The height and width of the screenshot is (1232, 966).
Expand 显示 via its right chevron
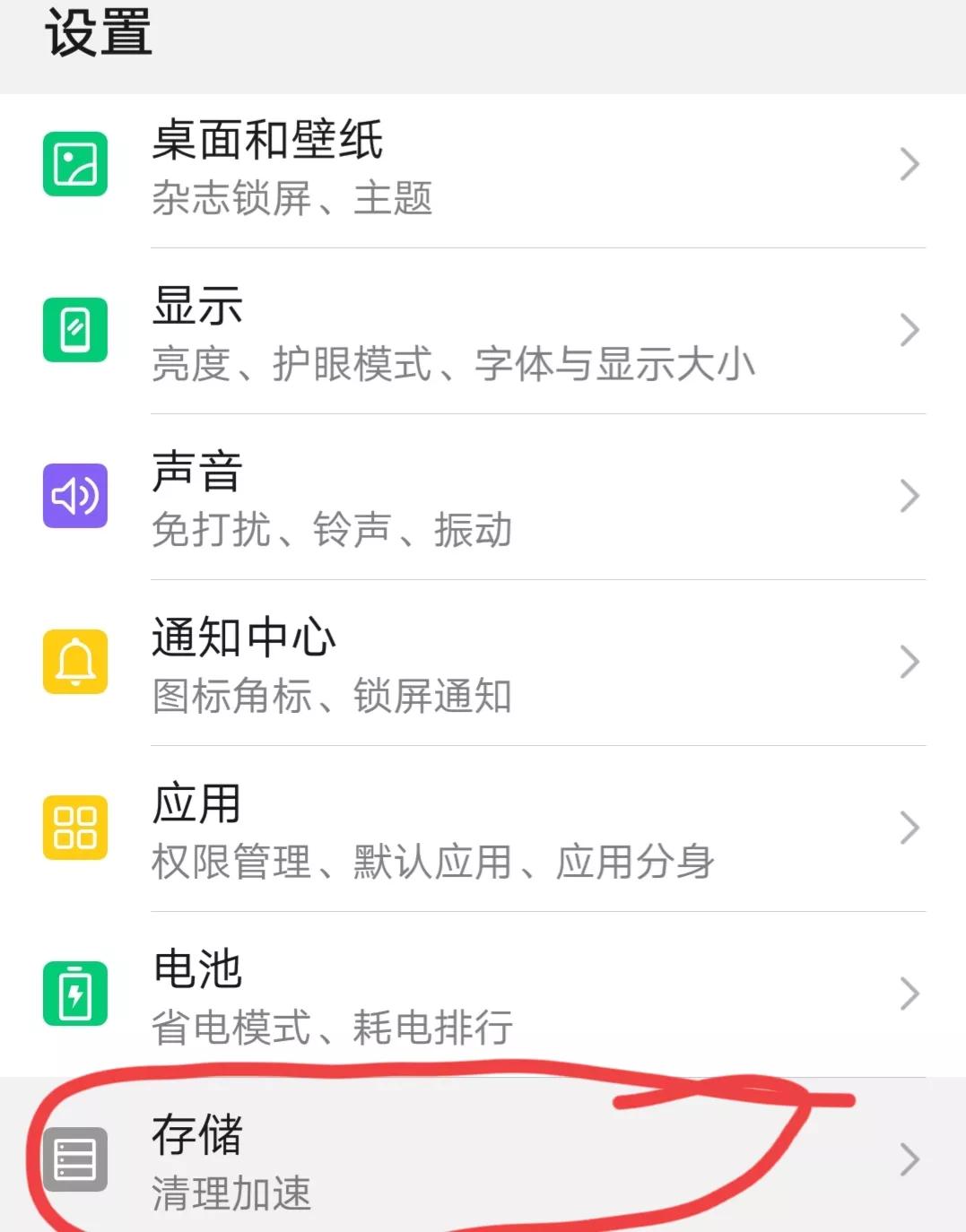coord(909,330)
